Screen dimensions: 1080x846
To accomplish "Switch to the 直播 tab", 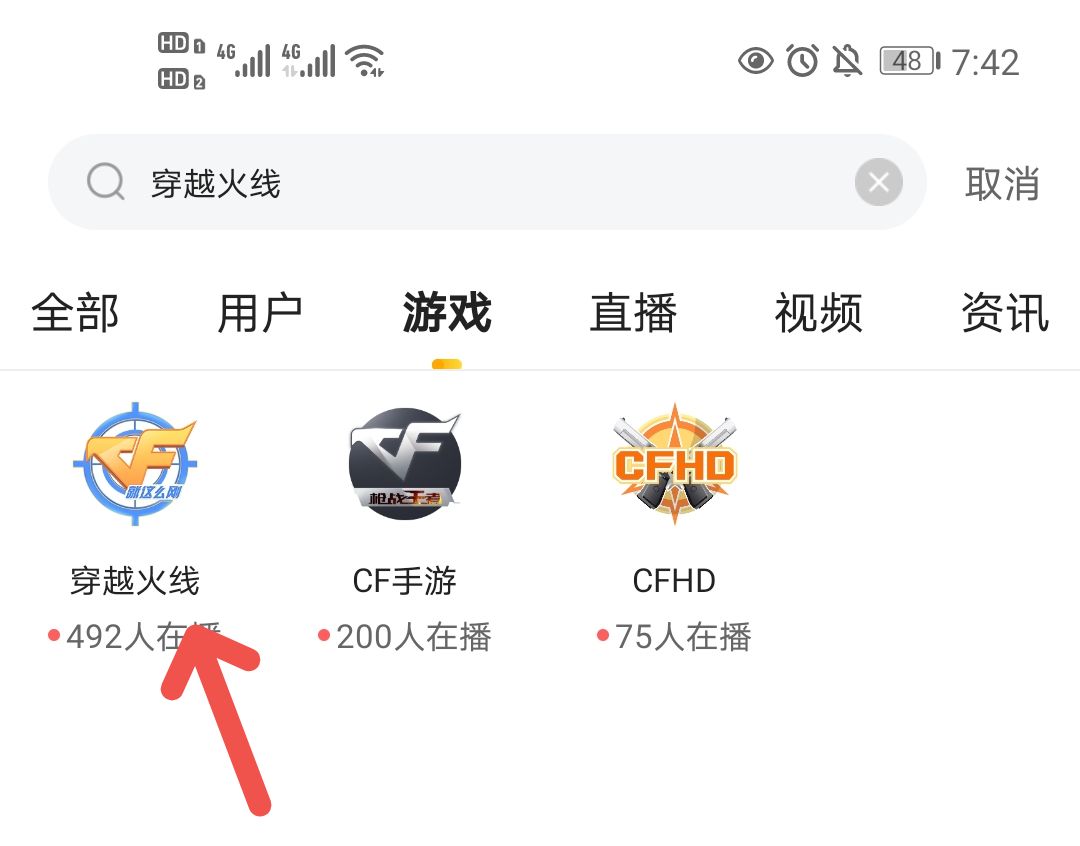I will 633,314.
